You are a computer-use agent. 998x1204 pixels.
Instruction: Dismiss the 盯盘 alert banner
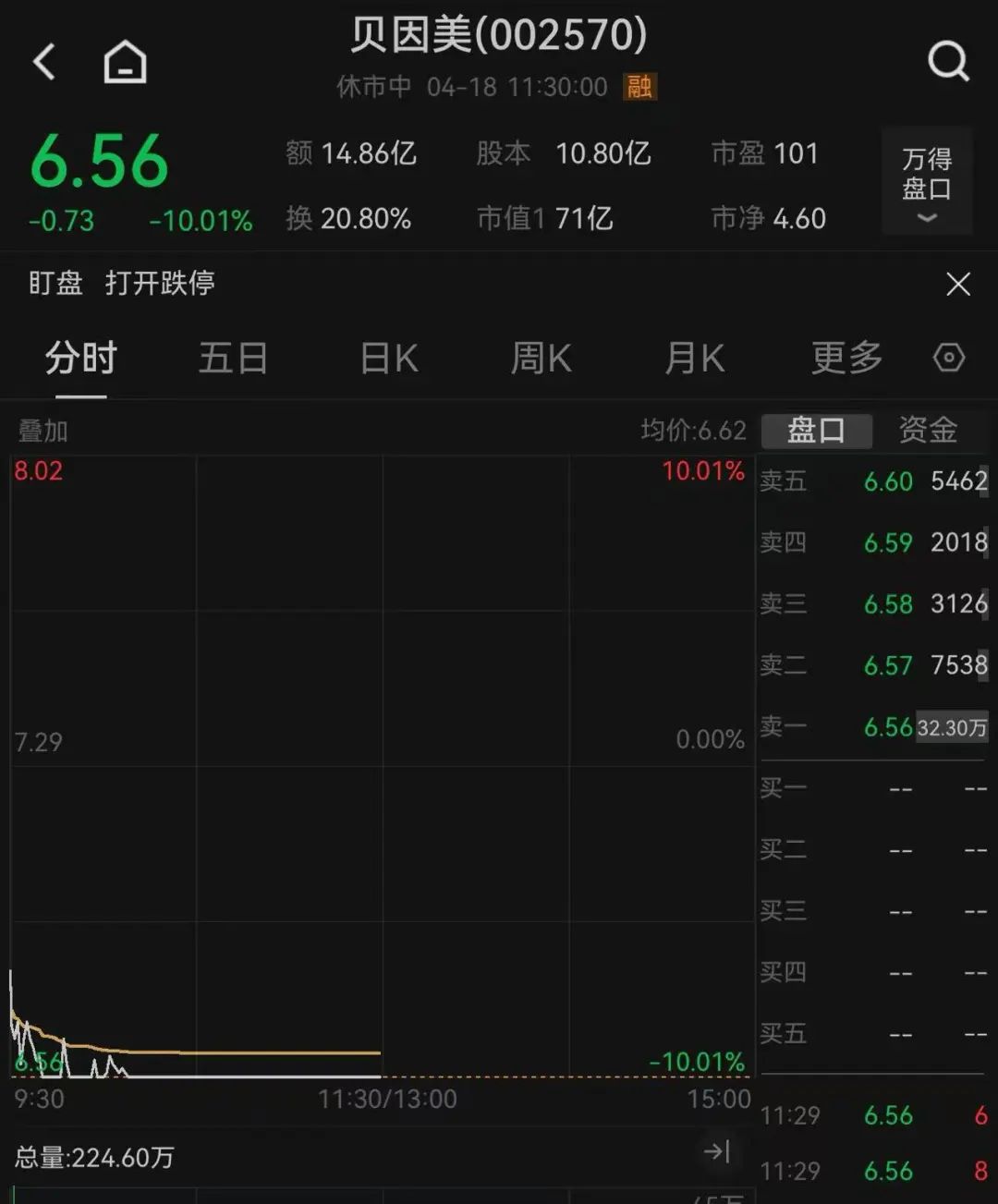(x=958, y=284)
